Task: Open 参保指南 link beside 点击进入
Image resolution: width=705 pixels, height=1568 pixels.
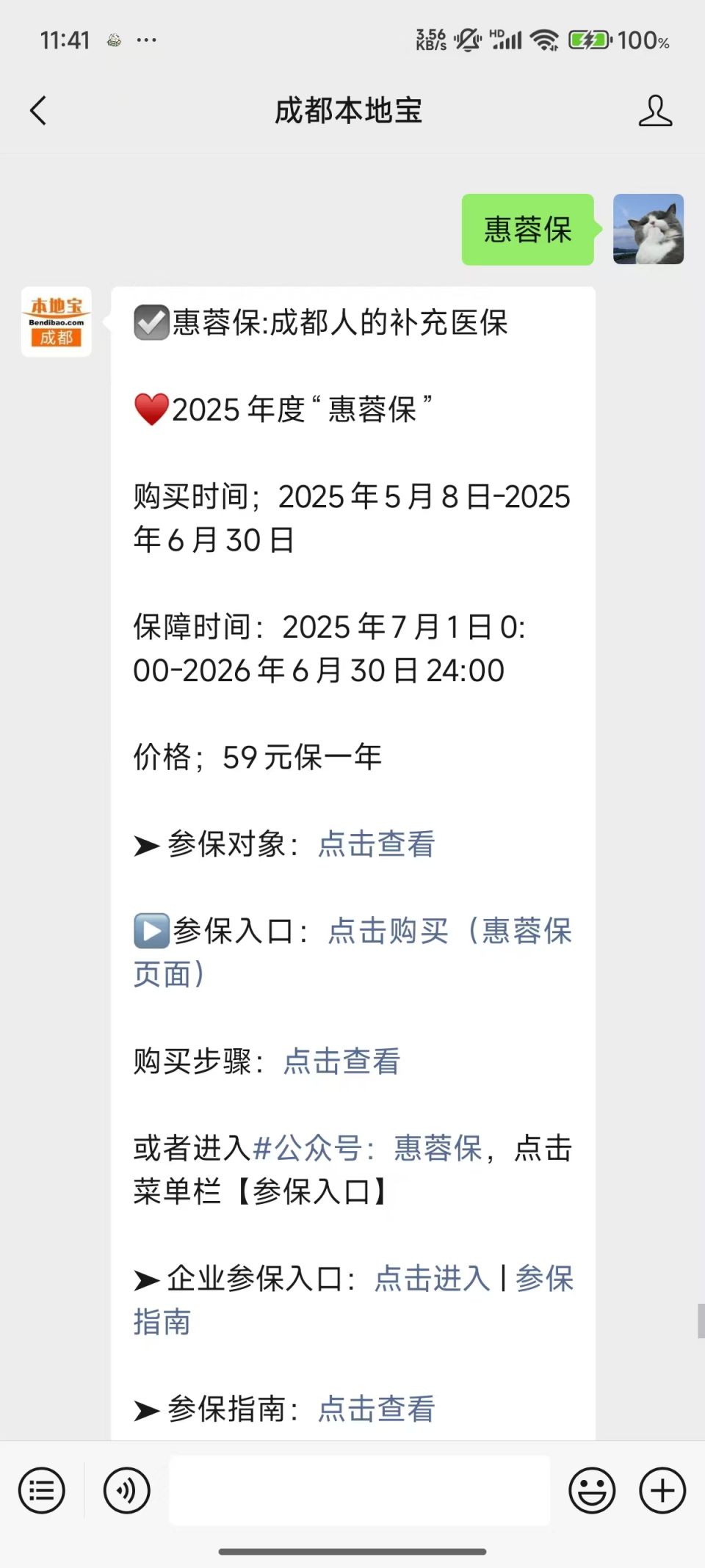Action: pyautogui.click(x=352, y=1300)
